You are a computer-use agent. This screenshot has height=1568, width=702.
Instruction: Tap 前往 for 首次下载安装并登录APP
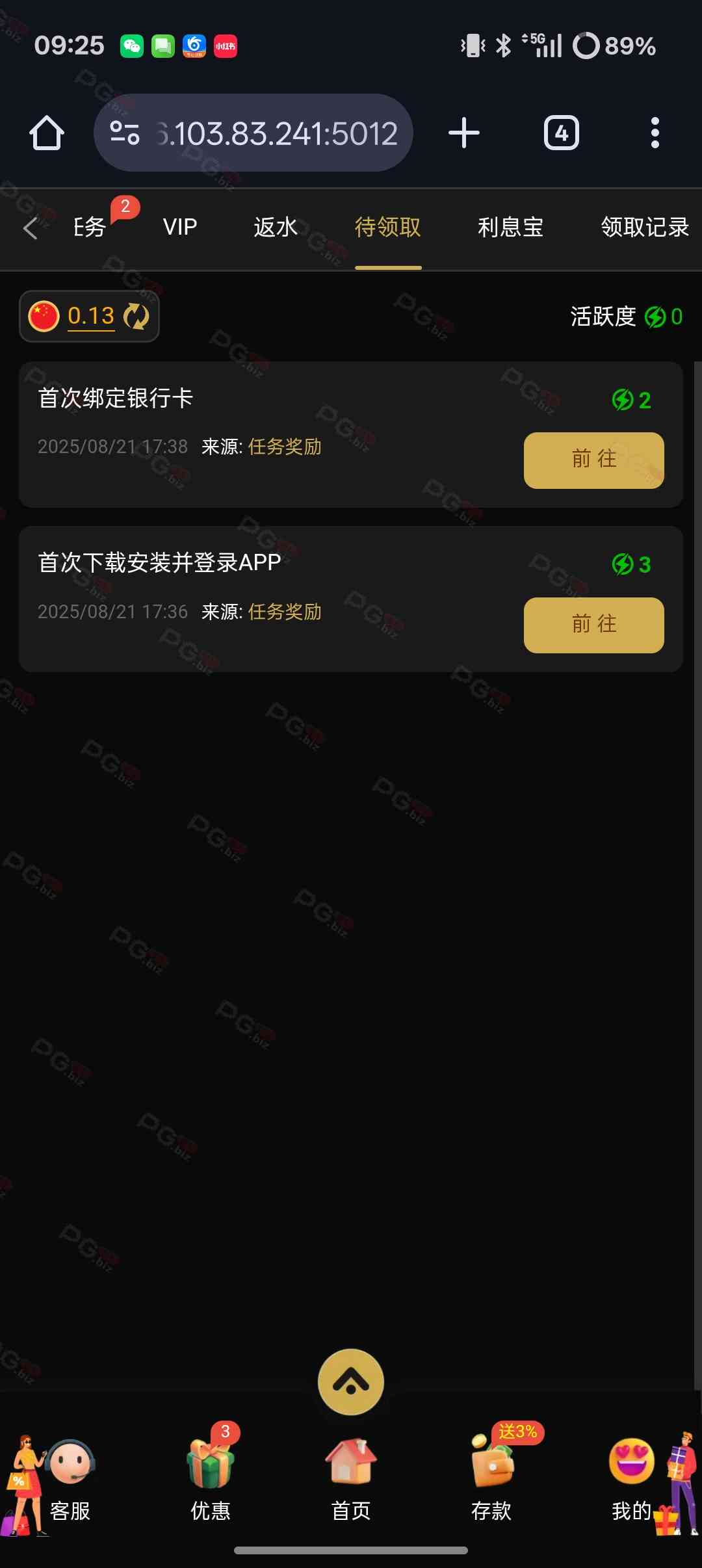[593, 625]
